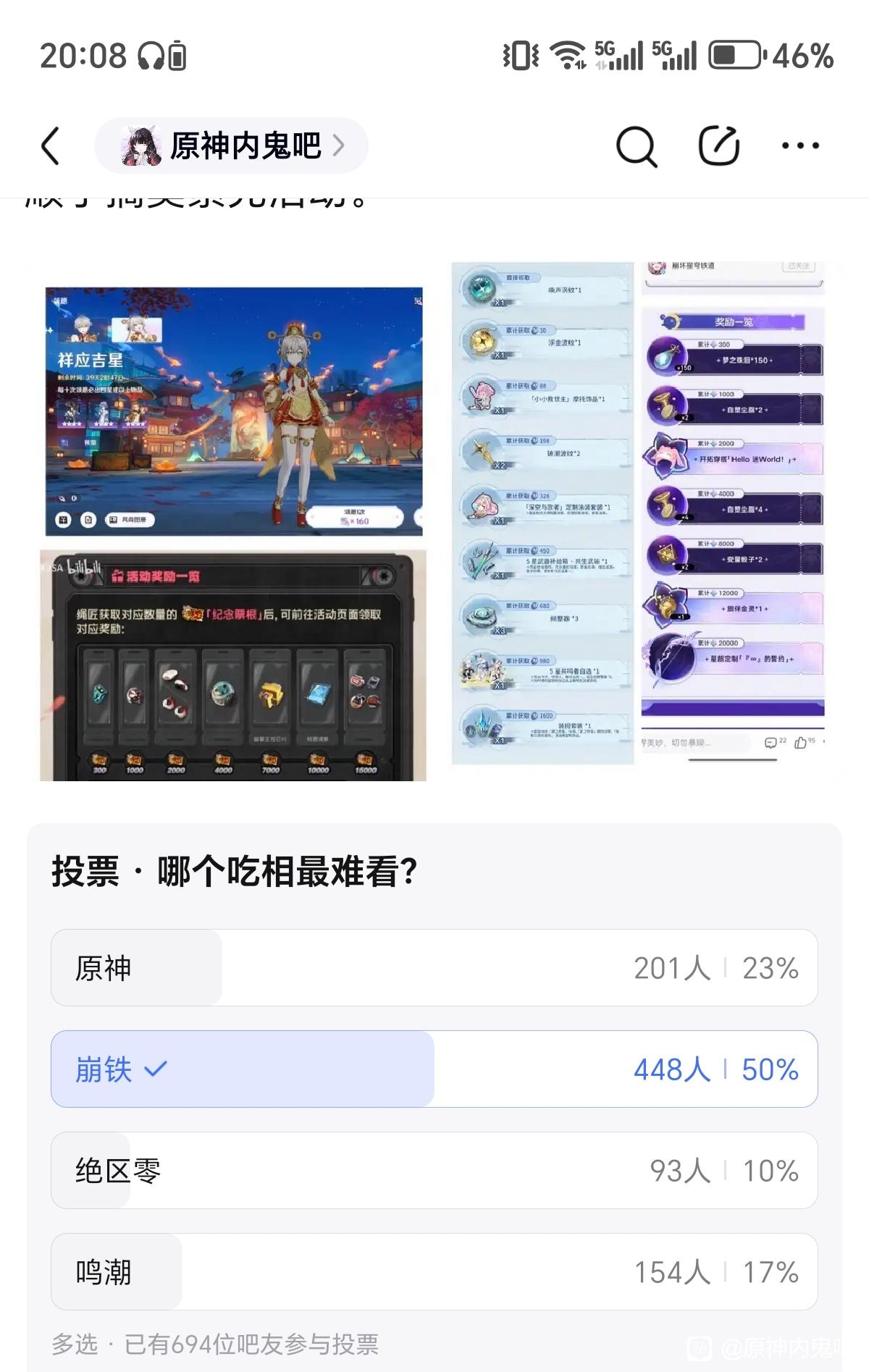This screenshot has width=869, height=1372.
Task: Tap the compose post icon
Action: pos(718,146)
